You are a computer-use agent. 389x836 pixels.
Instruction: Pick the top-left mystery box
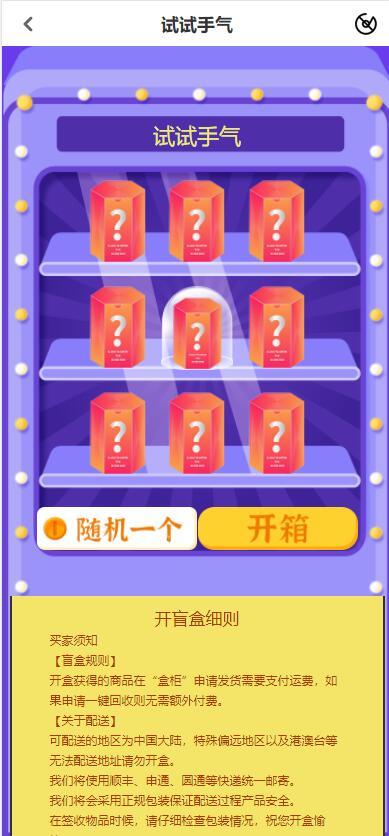117,221
